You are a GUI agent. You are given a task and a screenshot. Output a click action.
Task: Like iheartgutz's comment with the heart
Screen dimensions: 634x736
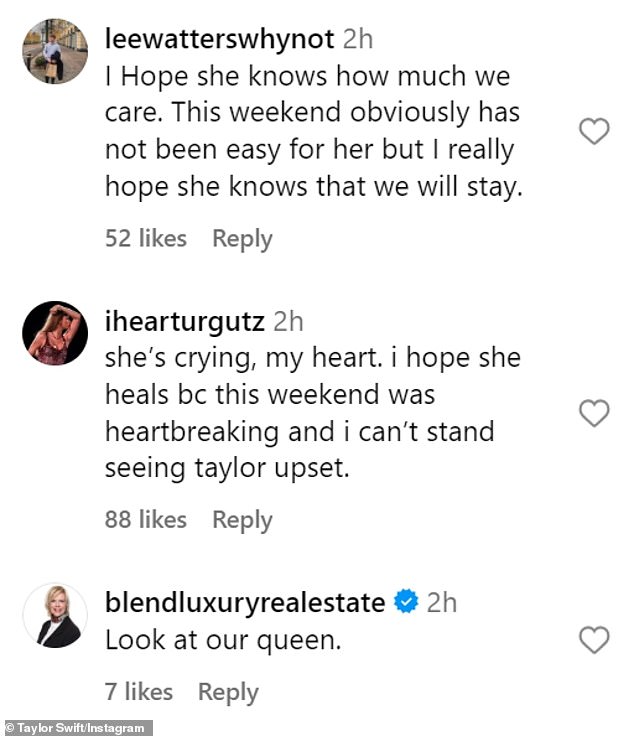(x=595, y=412)
